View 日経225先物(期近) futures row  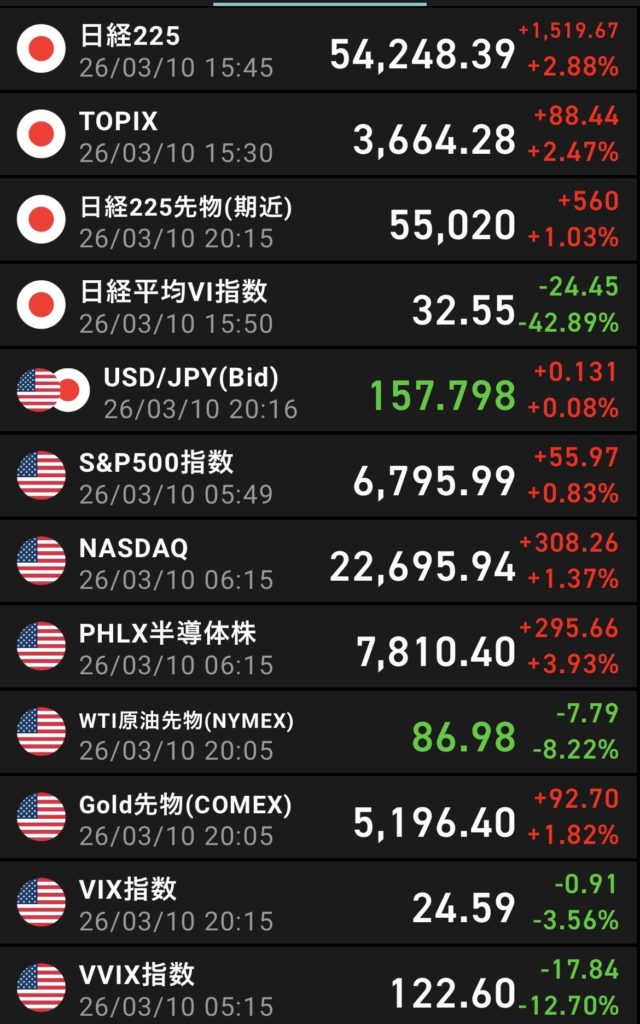click(320, 221)
